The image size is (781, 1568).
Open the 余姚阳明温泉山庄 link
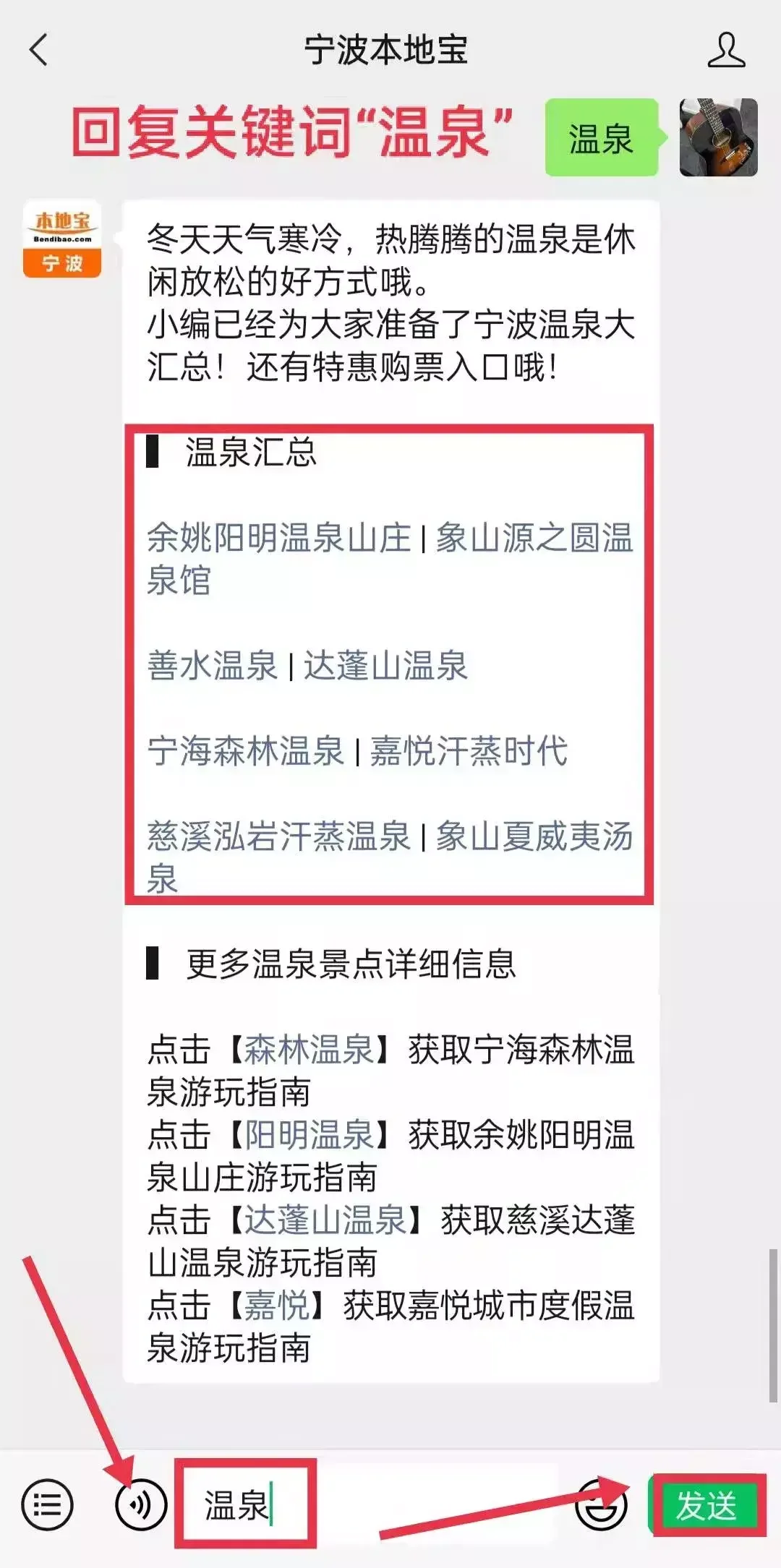[x=278, y=538]
